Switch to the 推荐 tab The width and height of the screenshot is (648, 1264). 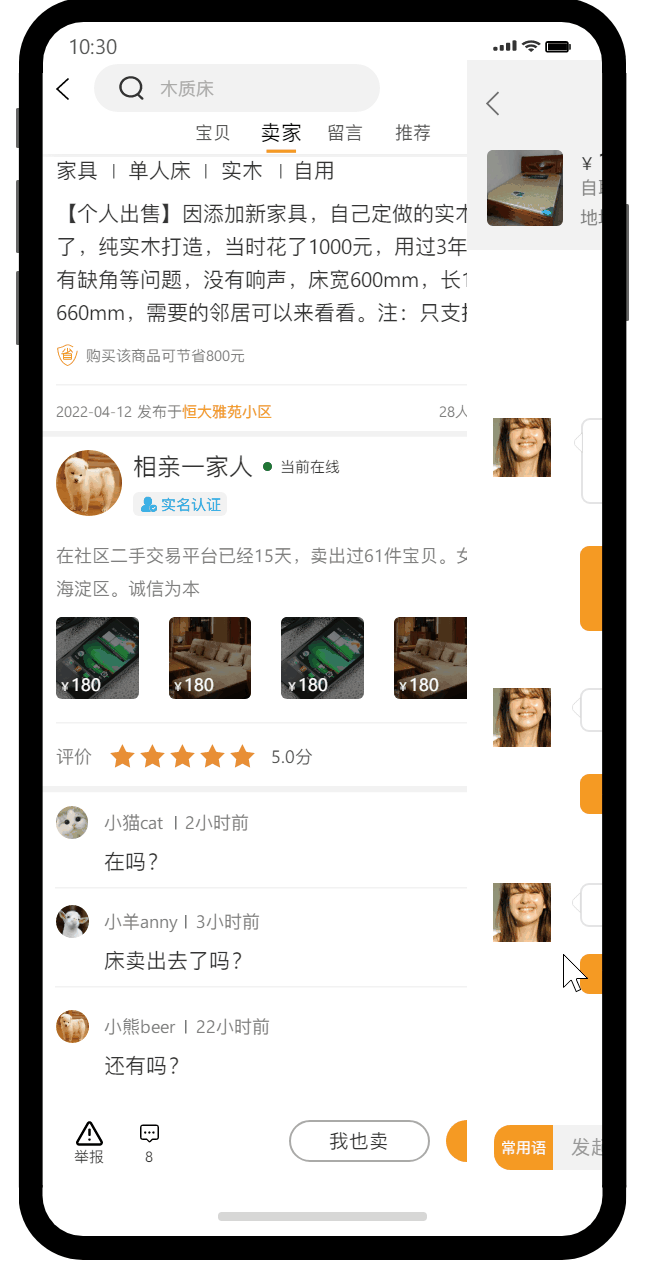413,133
